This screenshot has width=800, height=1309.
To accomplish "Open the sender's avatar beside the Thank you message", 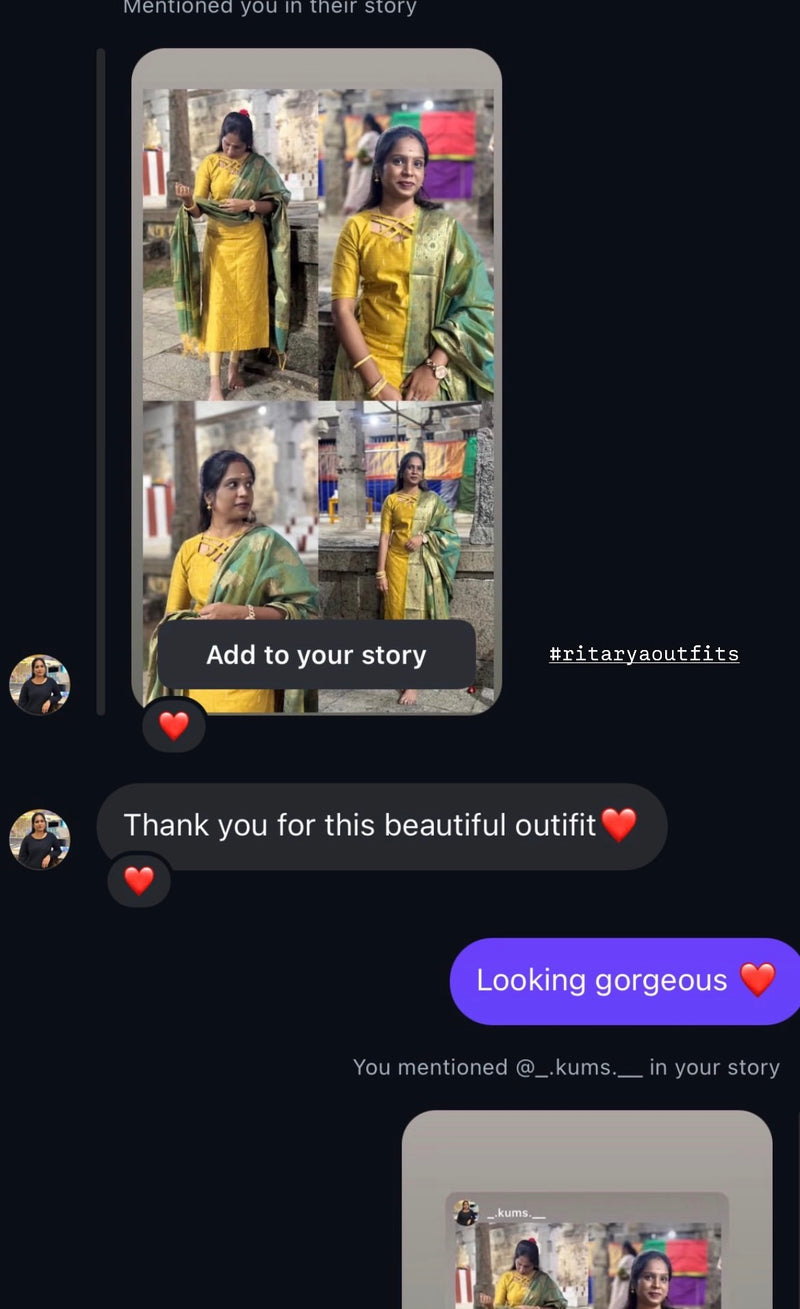I will click(40, 838).
